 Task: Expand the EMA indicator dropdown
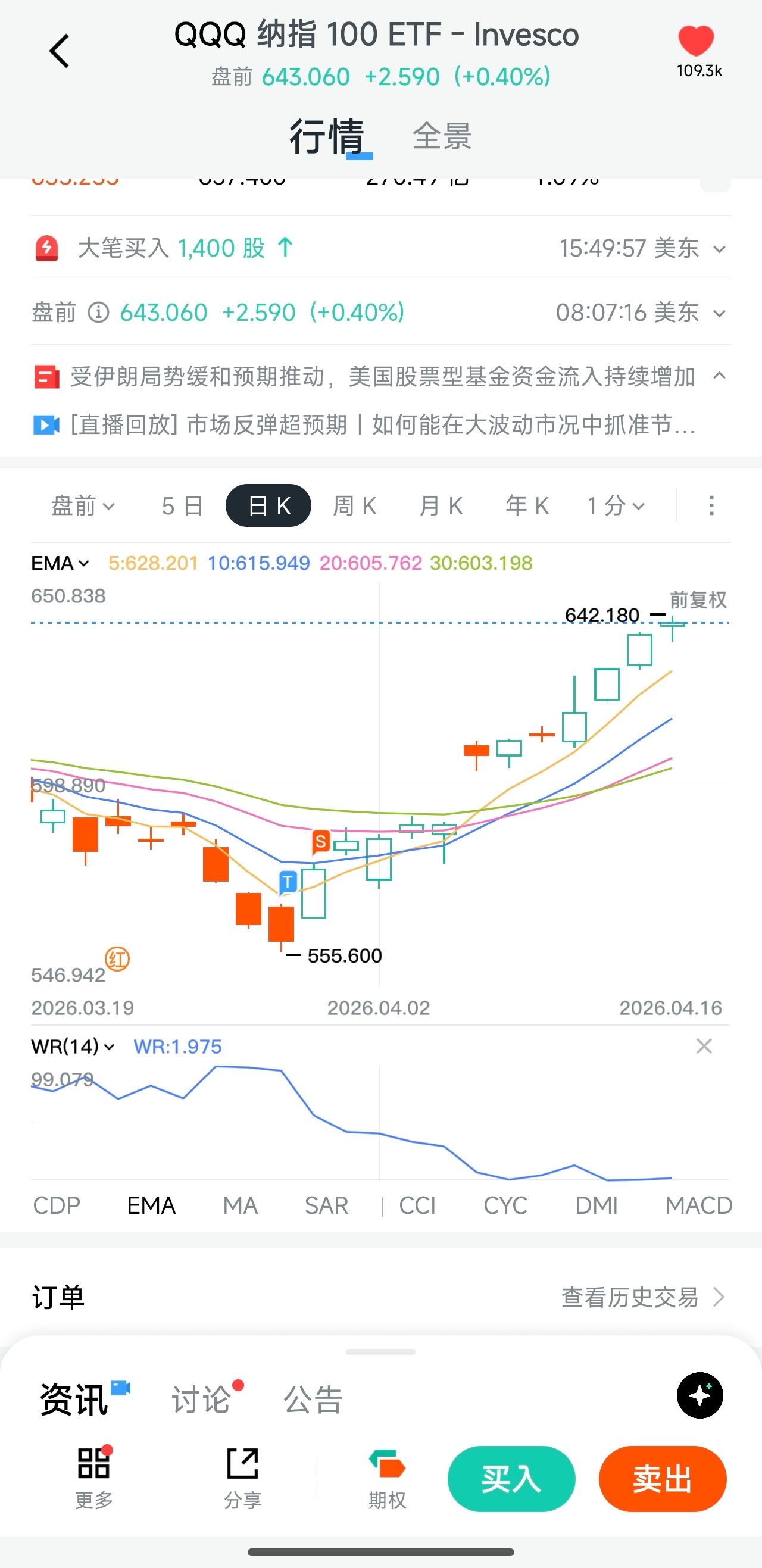[x=60, y=563]
